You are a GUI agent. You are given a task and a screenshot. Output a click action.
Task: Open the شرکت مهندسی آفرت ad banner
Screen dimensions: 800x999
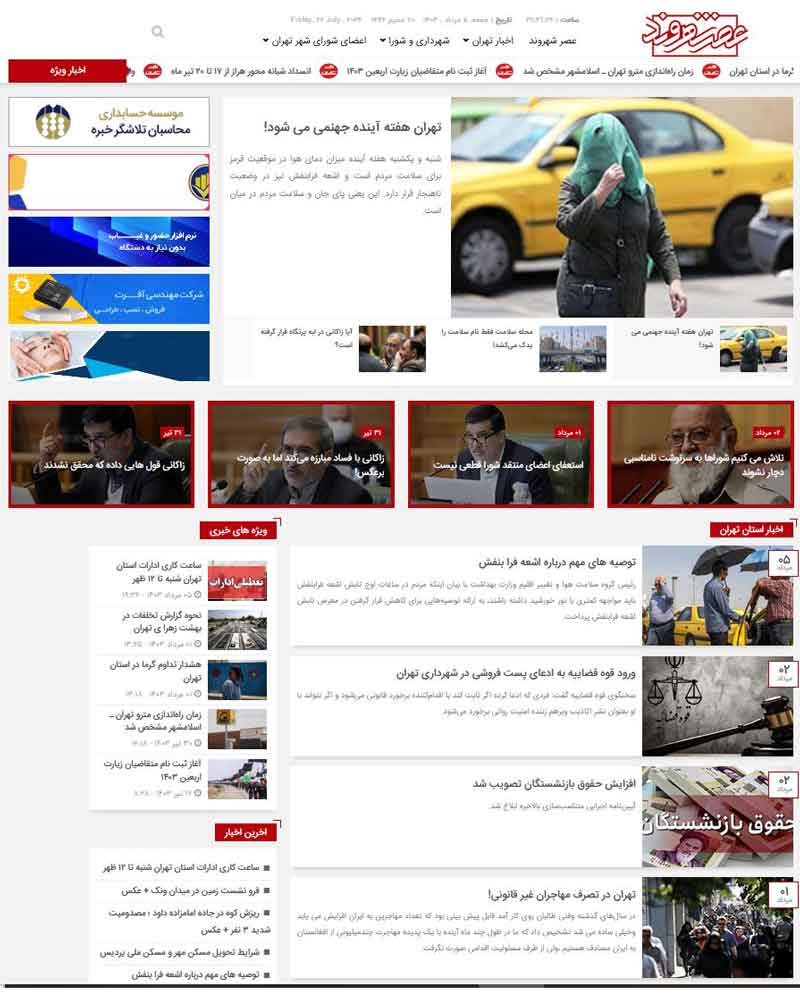[109, 299]
